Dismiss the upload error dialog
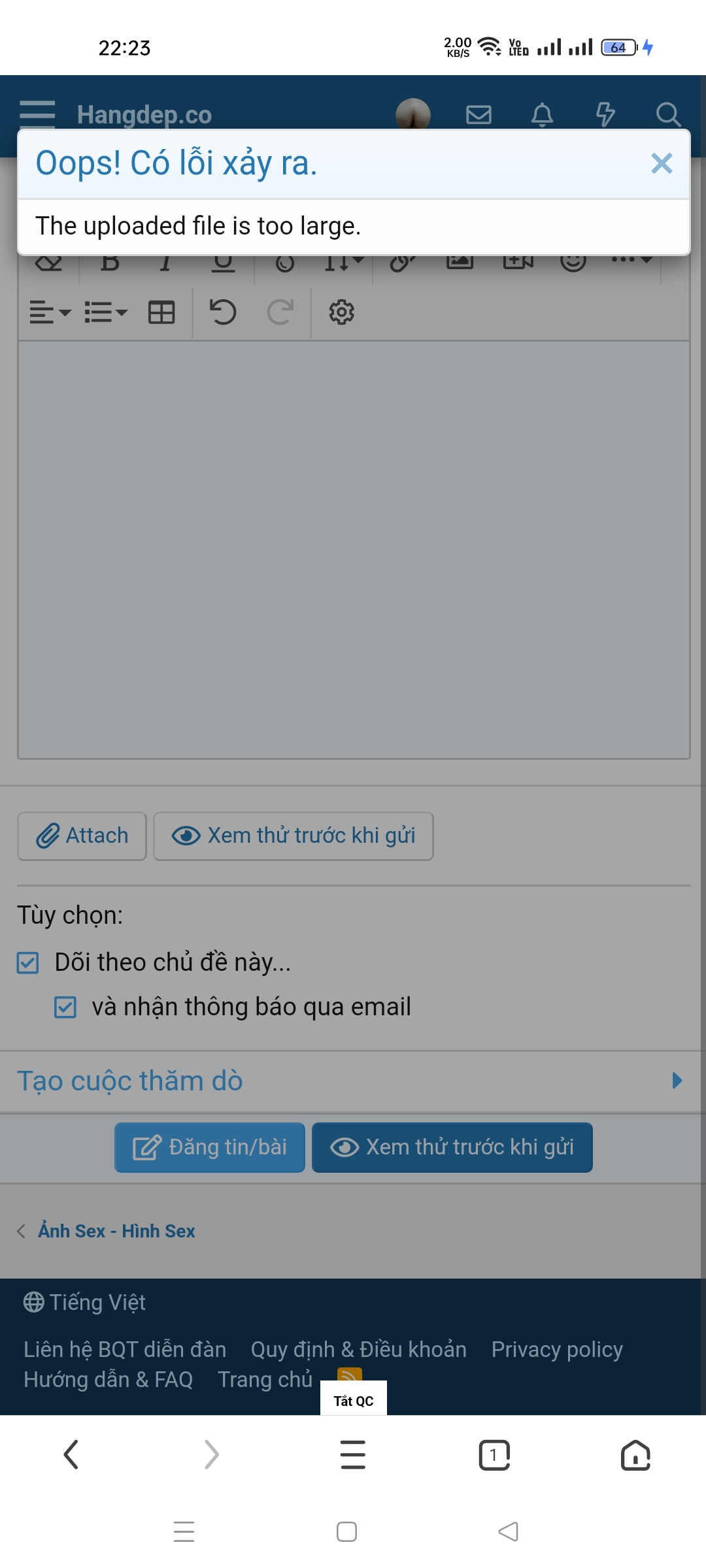 [662, 163]
